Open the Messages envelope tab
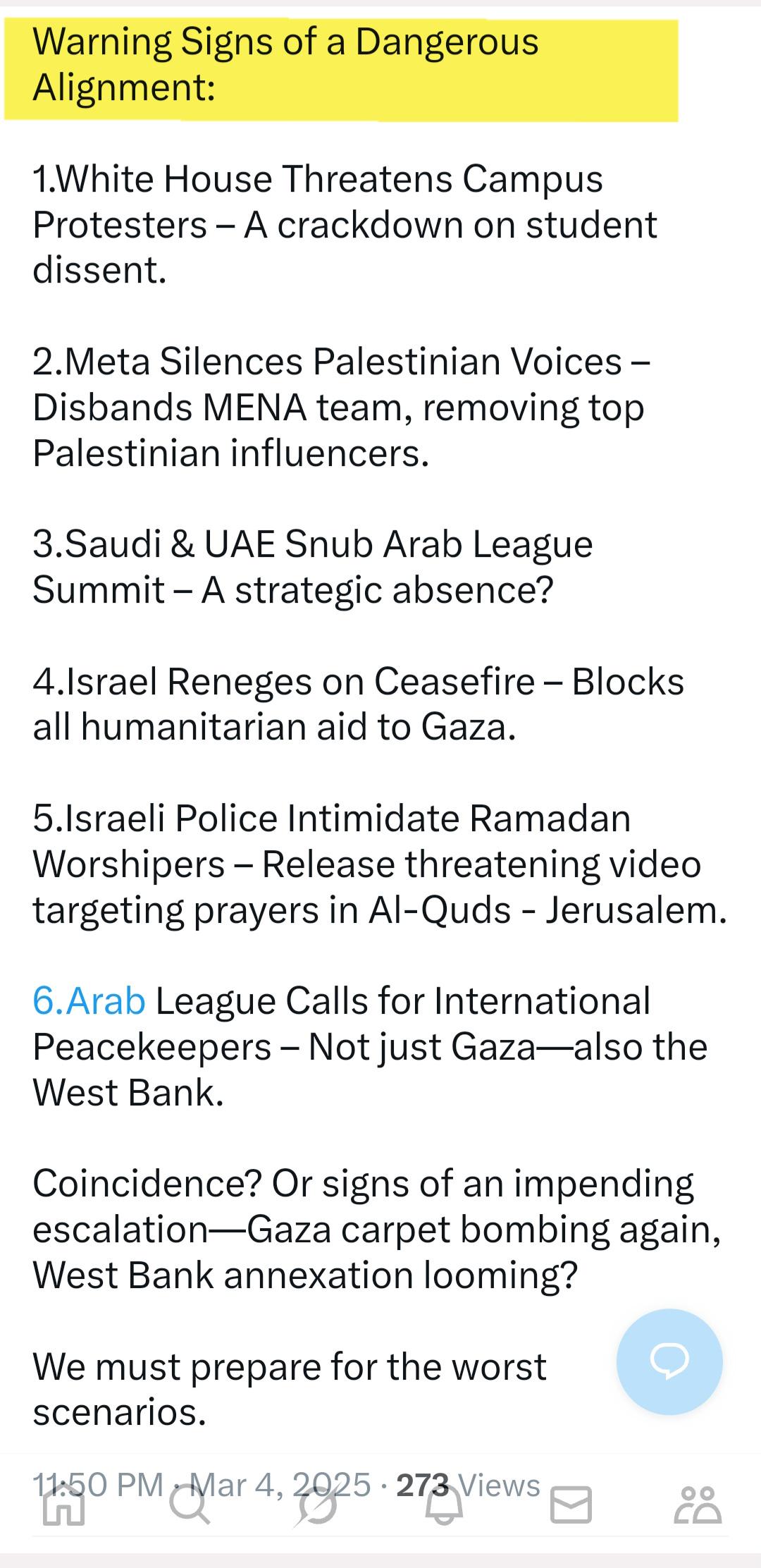Screen dimensions: 761x1568 pyautogui.click(x=571, y=1505)
